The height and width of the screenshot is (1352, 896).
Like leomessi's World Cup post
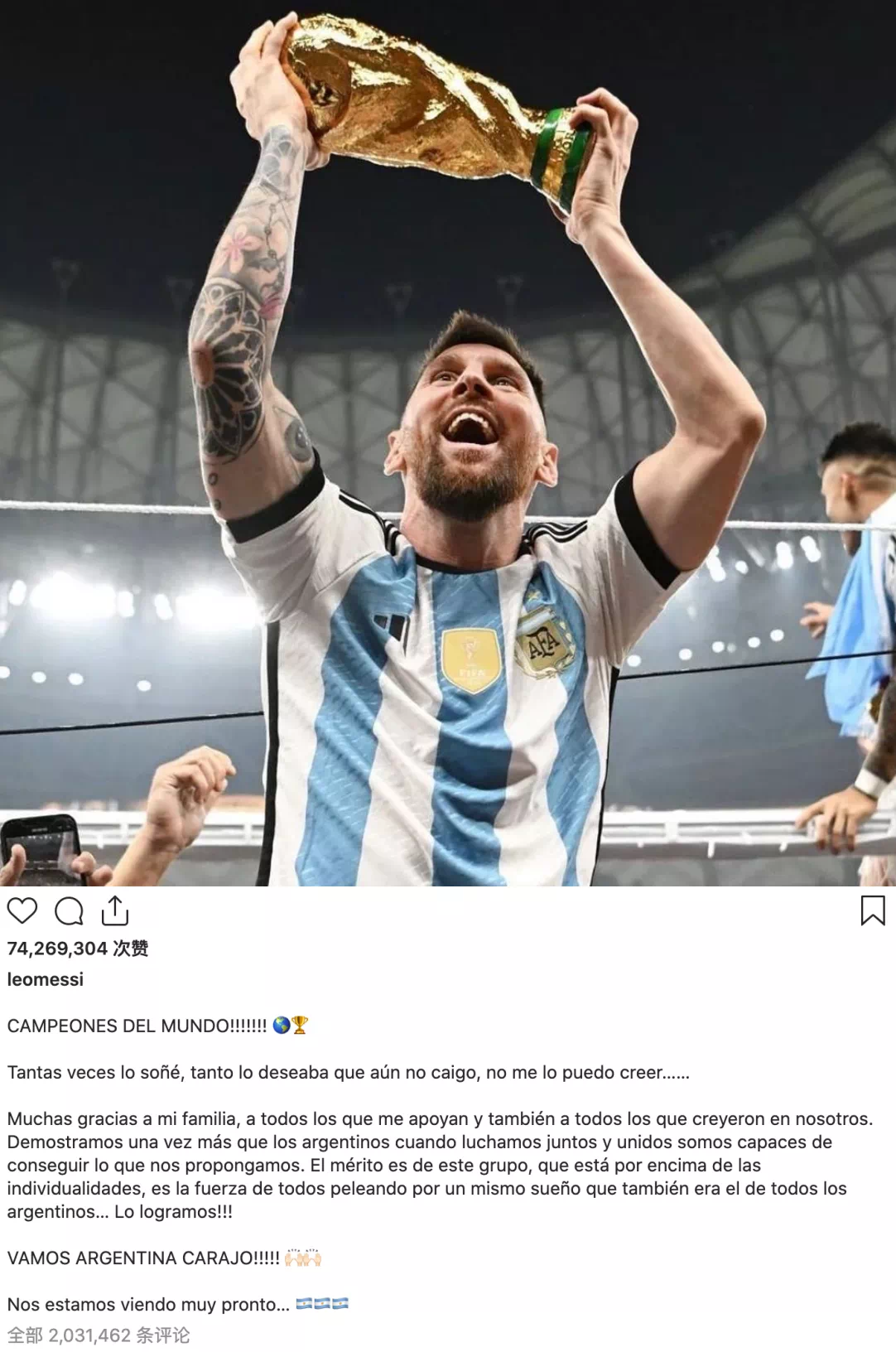(22, 910)
